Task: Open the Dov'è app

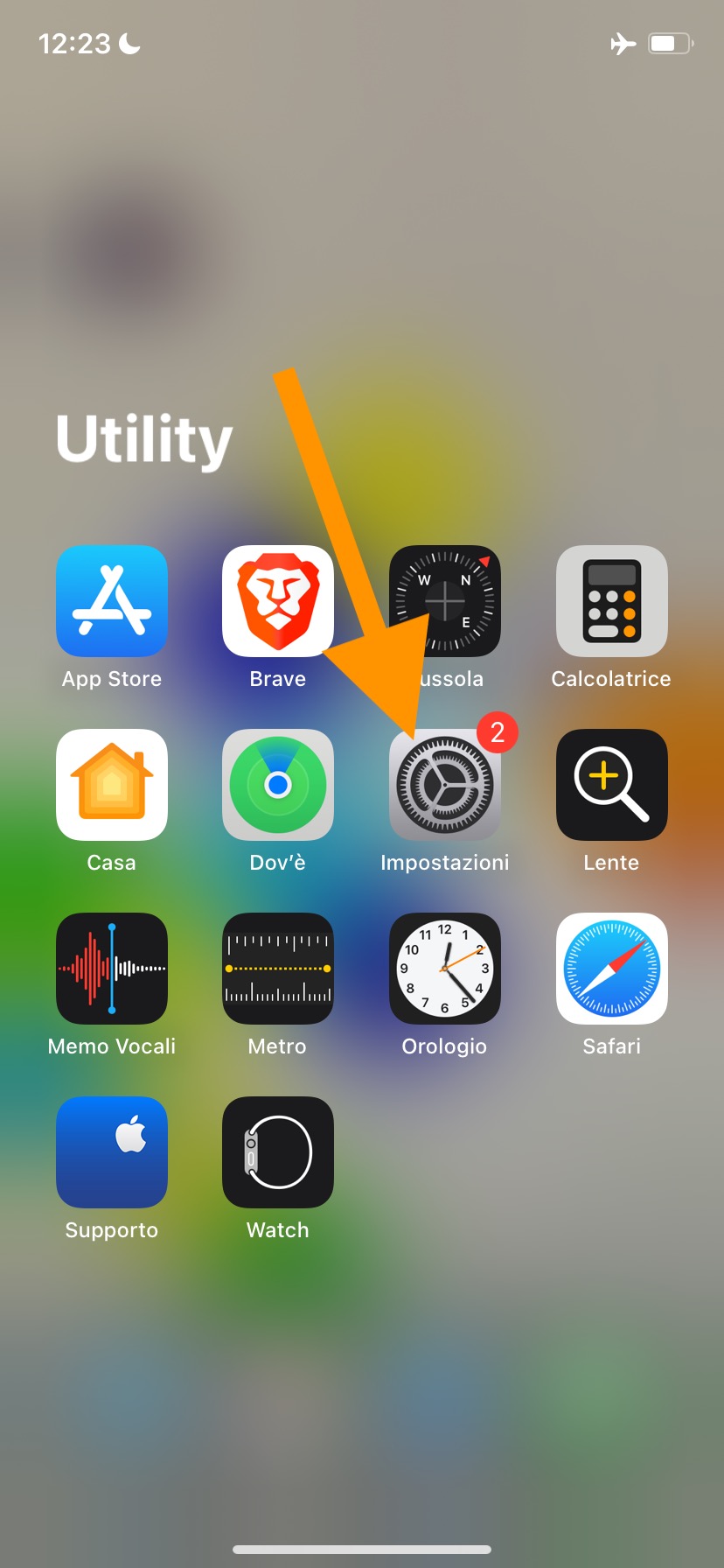Action: coord(278,785)
